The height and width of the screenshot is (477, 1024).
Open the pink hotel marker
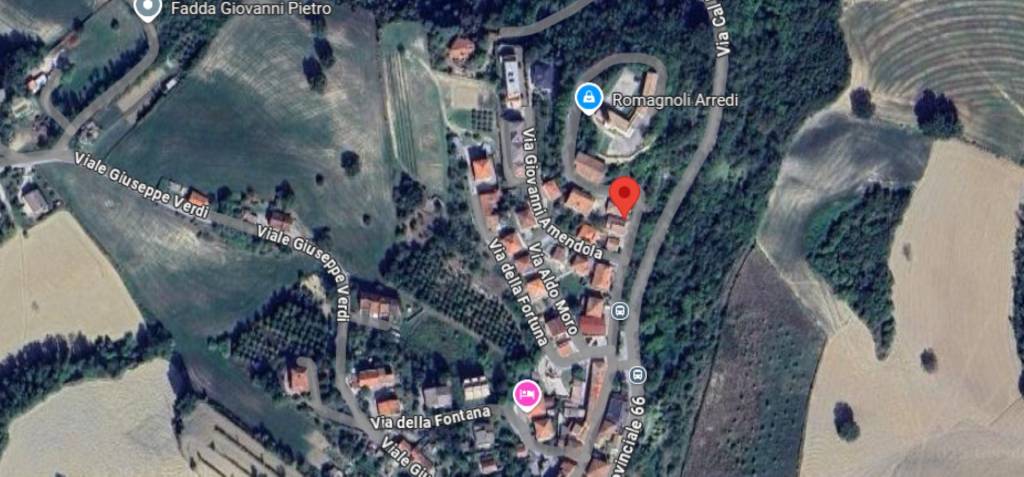pos(526,394)
